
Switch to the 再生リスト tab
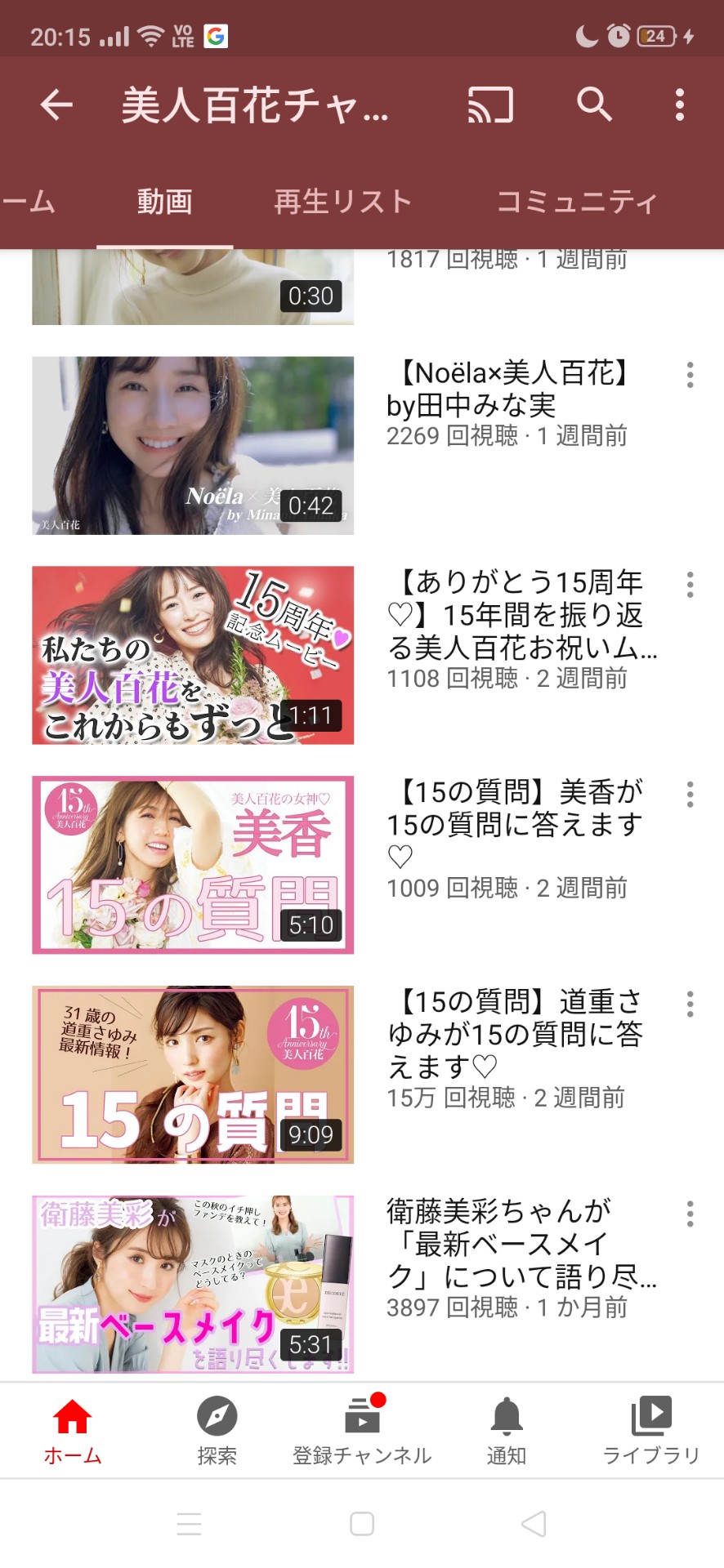click(x=342, y=202)
